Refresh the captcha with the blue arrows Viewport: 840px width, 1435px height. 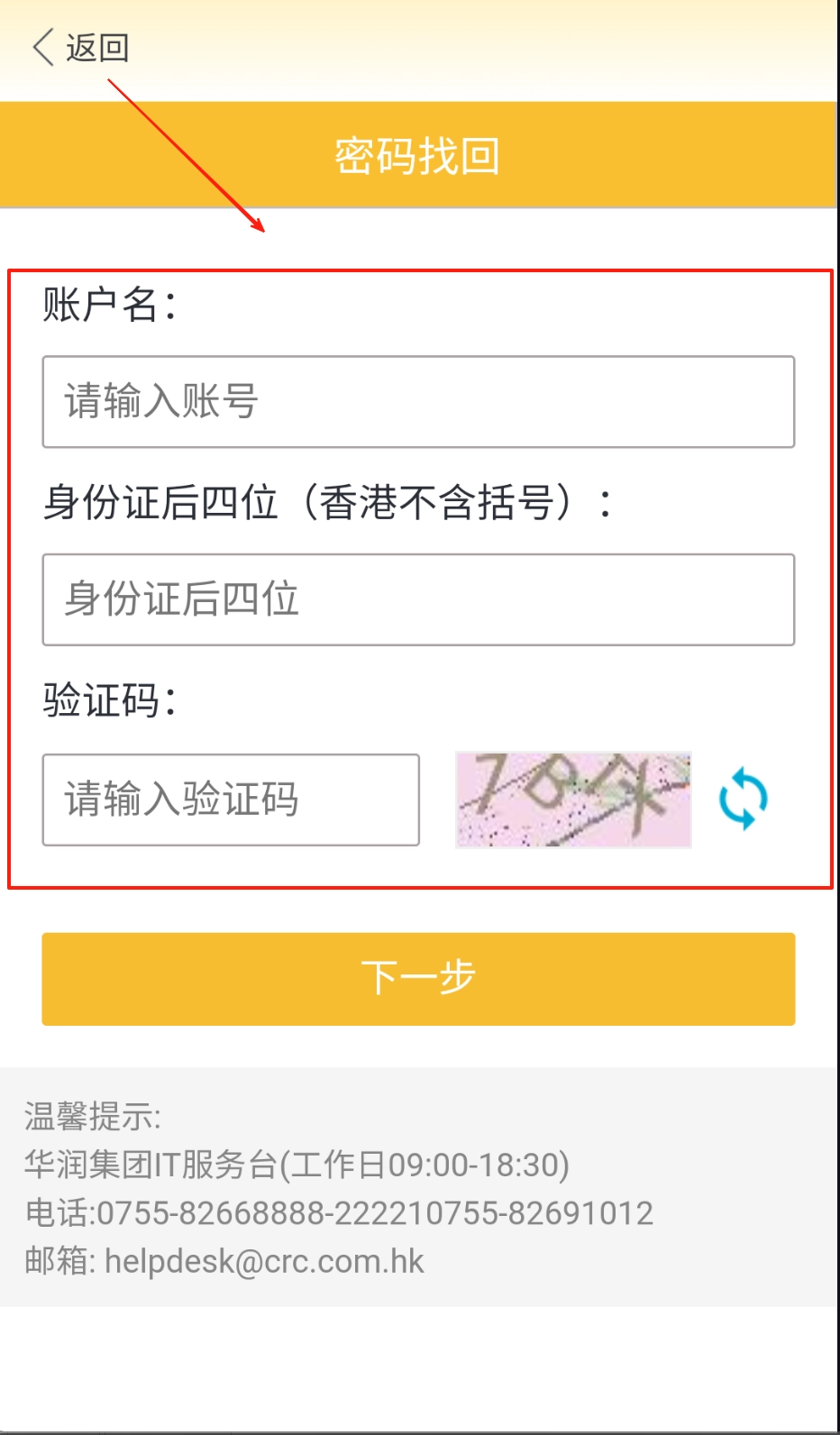(x=744, y=799)
